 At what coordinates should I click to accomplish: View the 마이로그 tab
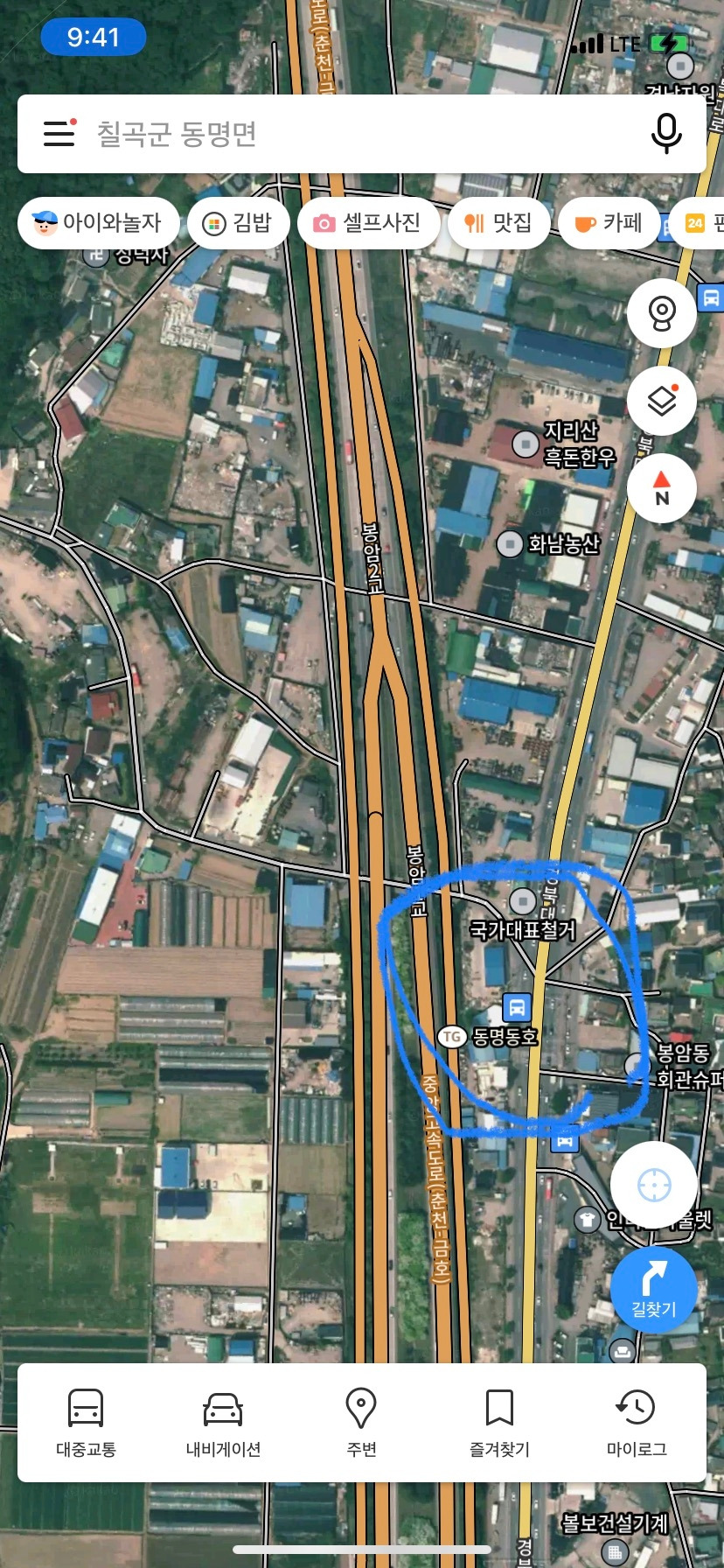(x=637, y=1423)
